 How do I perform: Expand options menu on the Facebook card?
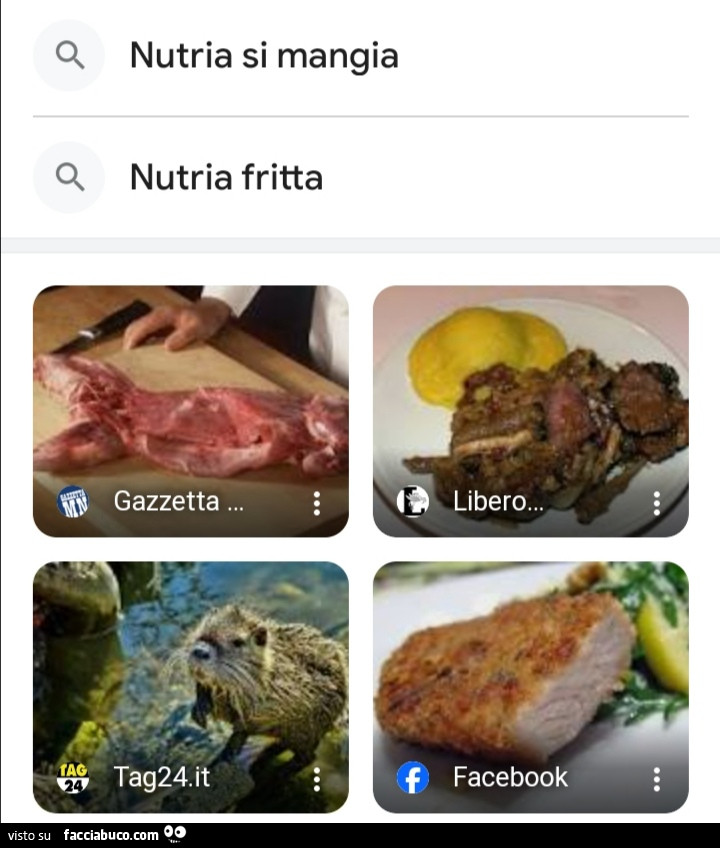coord(656,779)
